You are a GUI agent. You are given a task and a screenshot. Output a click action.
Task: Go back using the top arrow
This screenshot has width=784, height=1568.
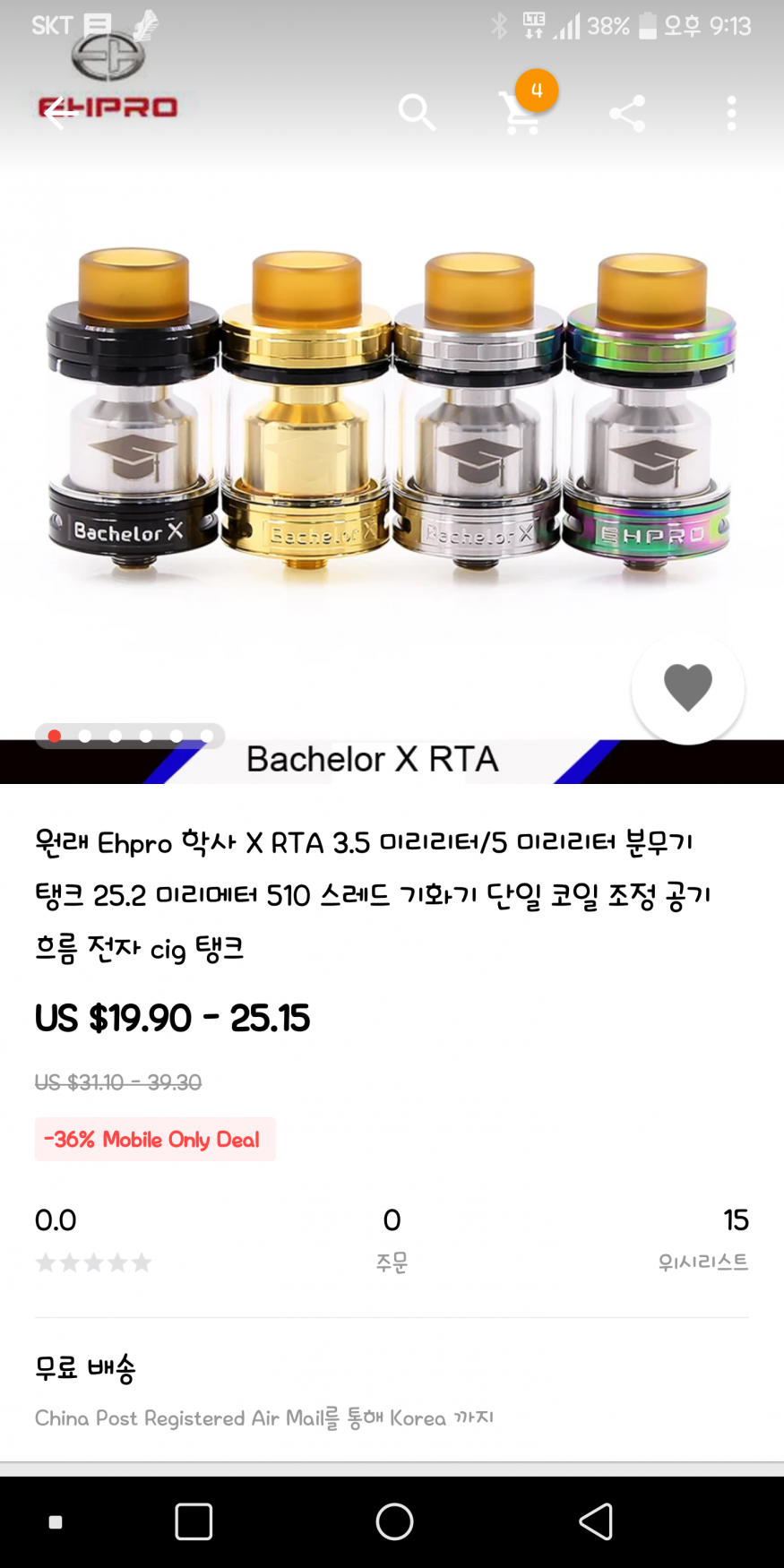59,113
